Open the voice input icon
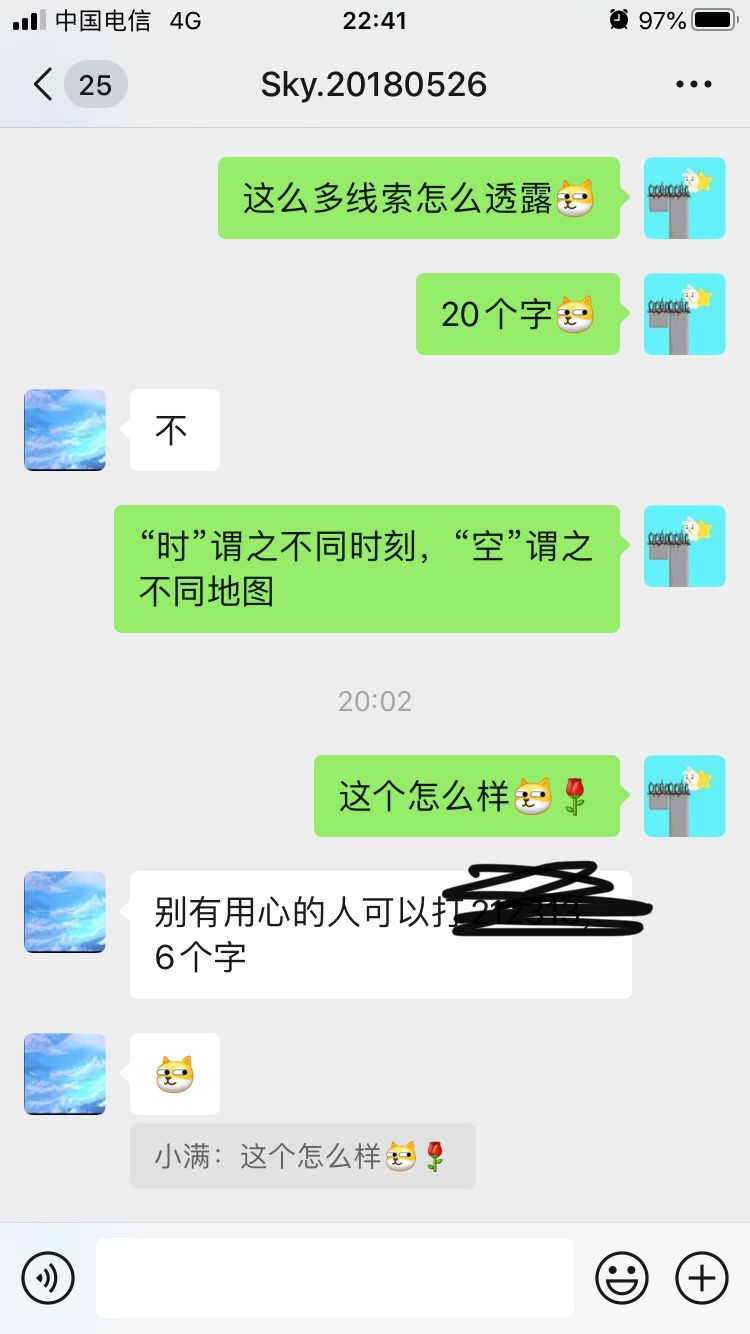750x1334 pixels. [x=48, y=1277]
